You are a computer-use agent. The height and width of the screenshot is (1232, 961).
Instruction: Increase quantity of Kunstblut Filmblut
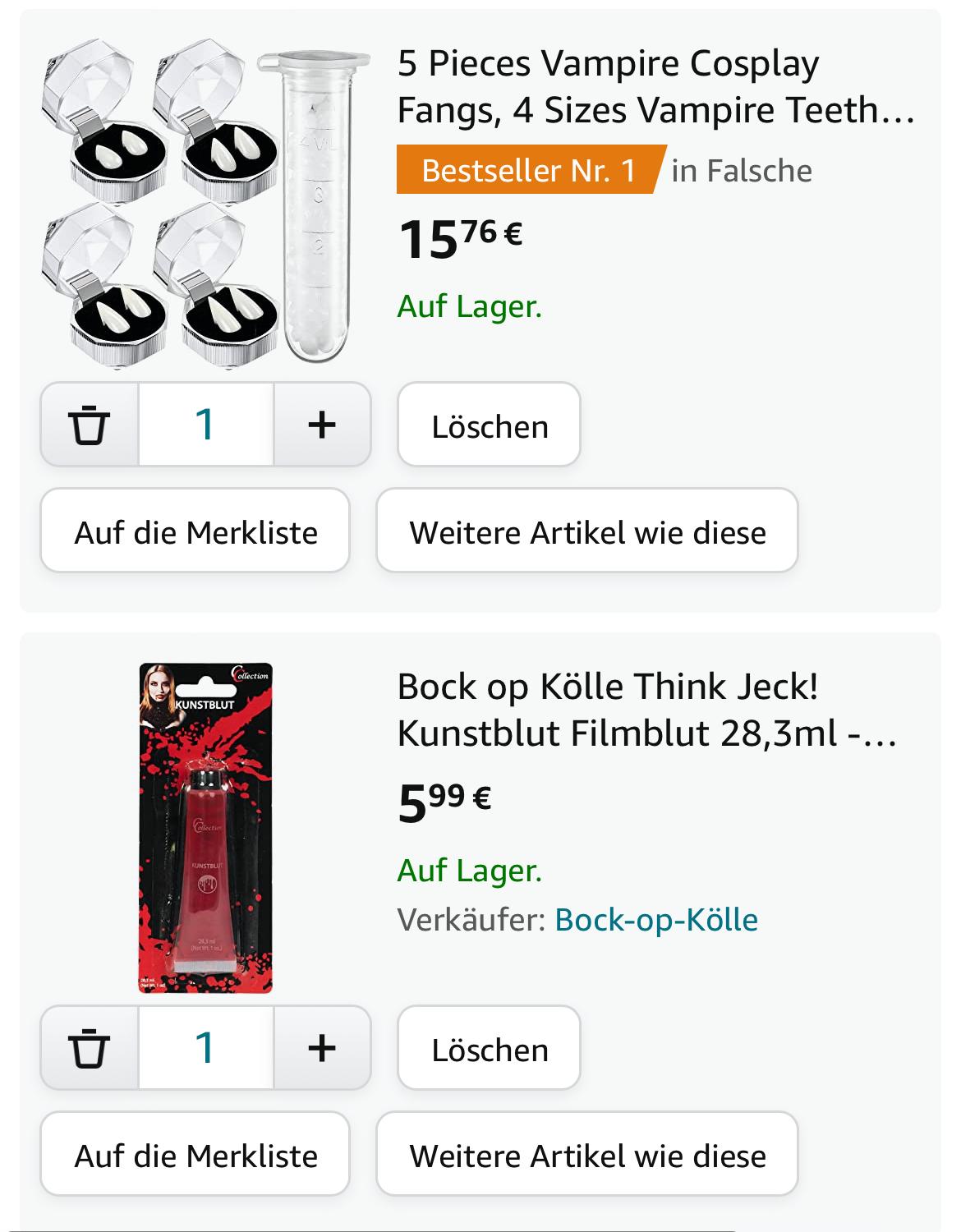(322, 1048)
